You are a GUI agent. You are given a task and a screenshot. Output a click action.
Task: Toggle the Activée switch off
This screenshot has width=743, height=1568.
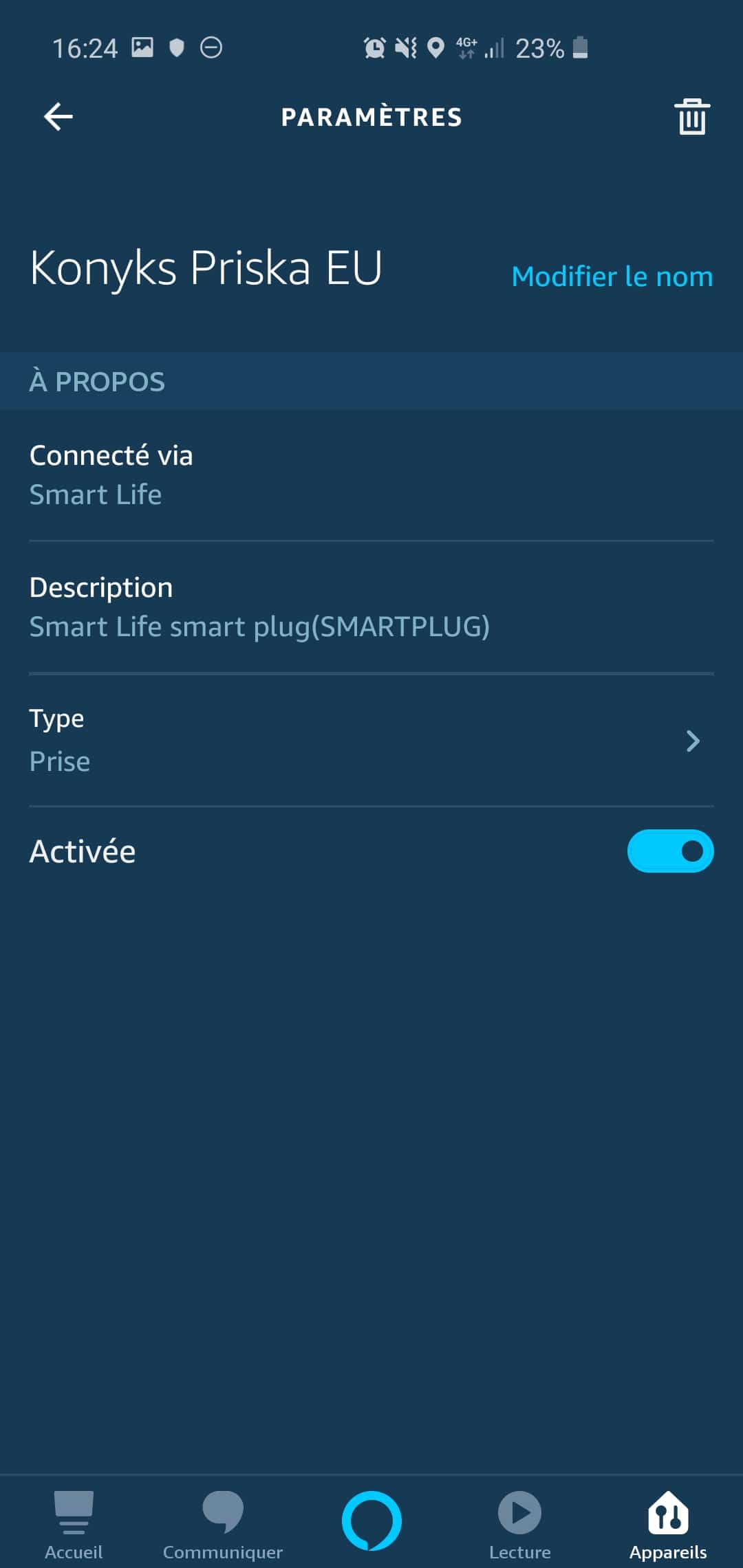coord(670,851)
